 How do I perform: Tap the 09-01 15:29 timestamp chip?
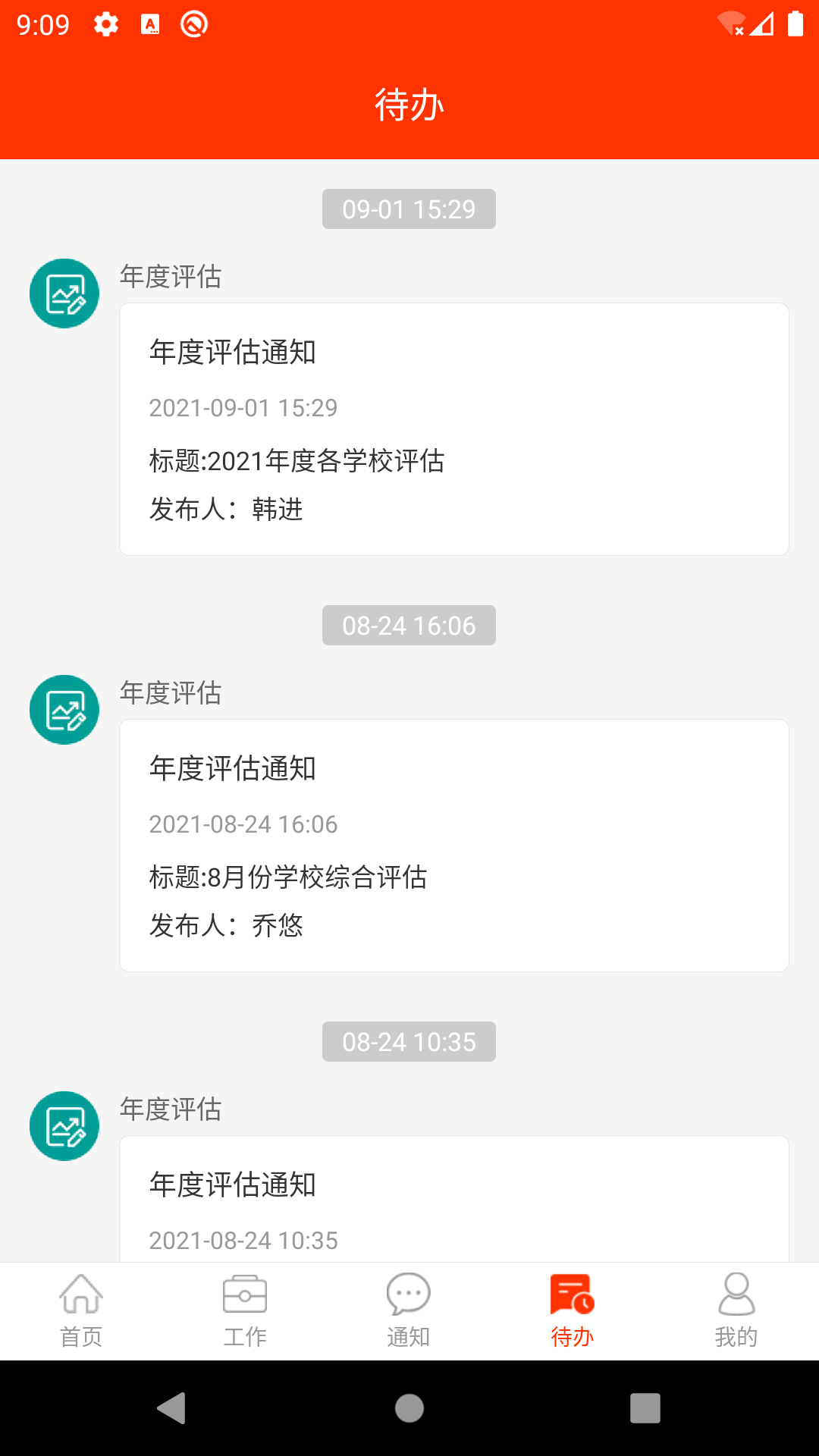(x=409, y=209)
